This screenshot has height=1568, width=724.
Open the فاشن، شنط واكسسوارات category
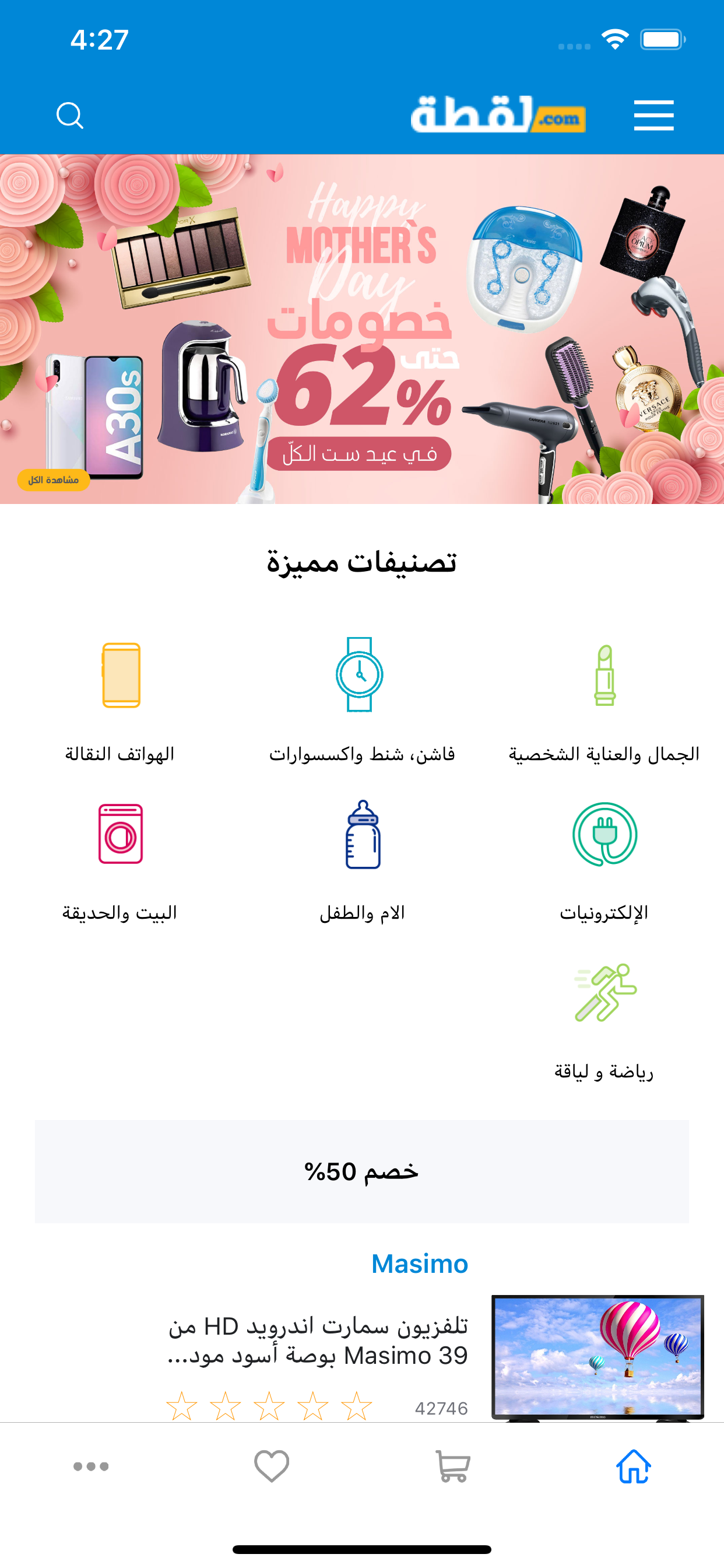[362, 700]
